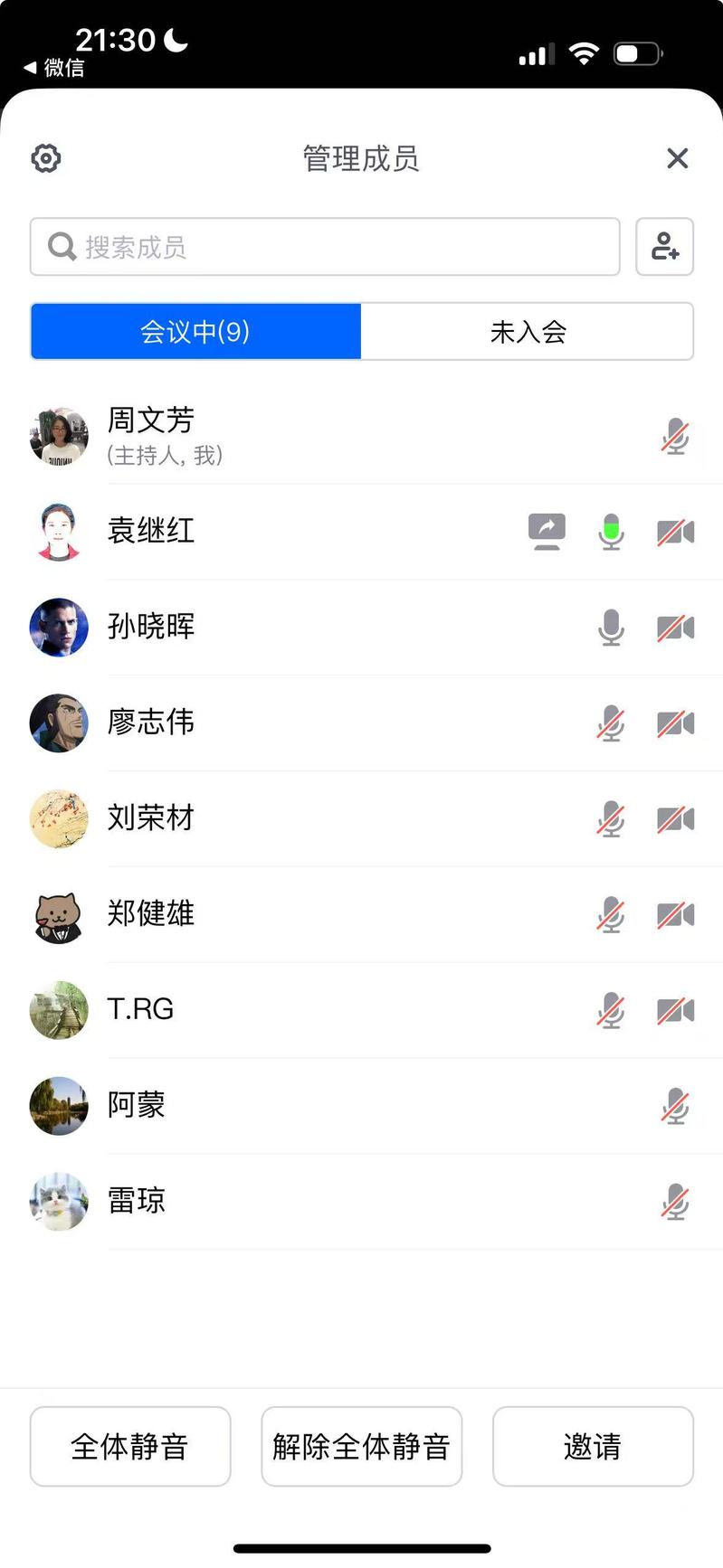Tap the 全体静音 button
The image size is (723, 1568).
[x=130, y=1446]
